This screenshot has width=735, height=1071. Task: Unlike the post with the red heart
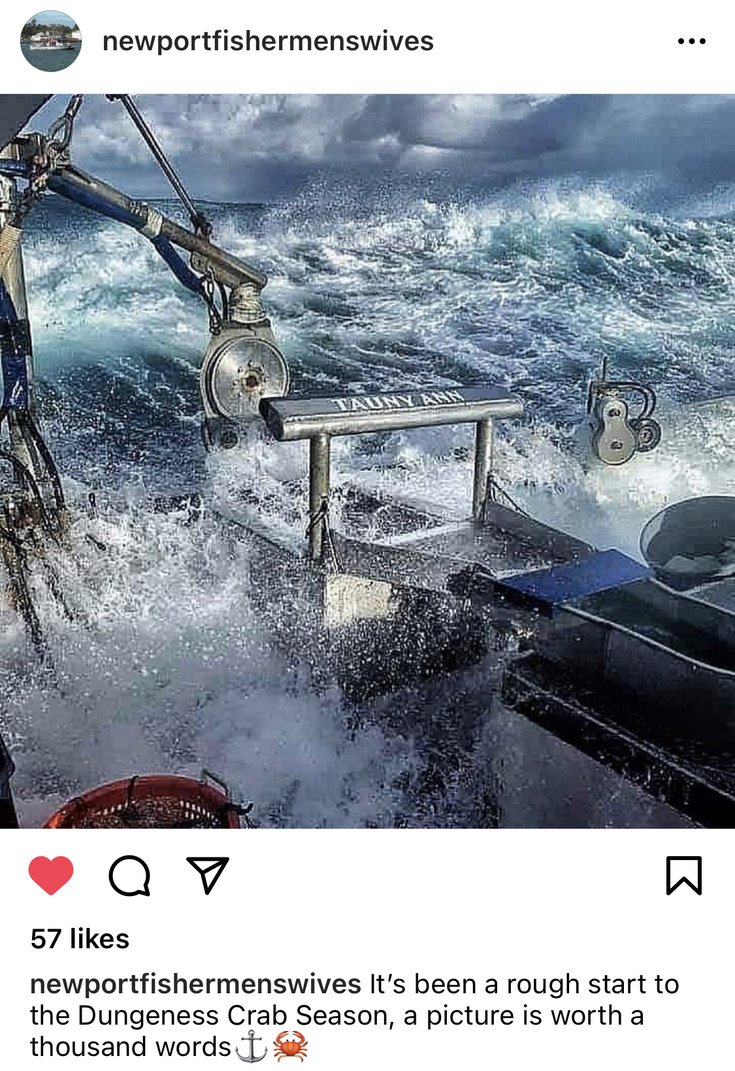click(x=50, y=876)
